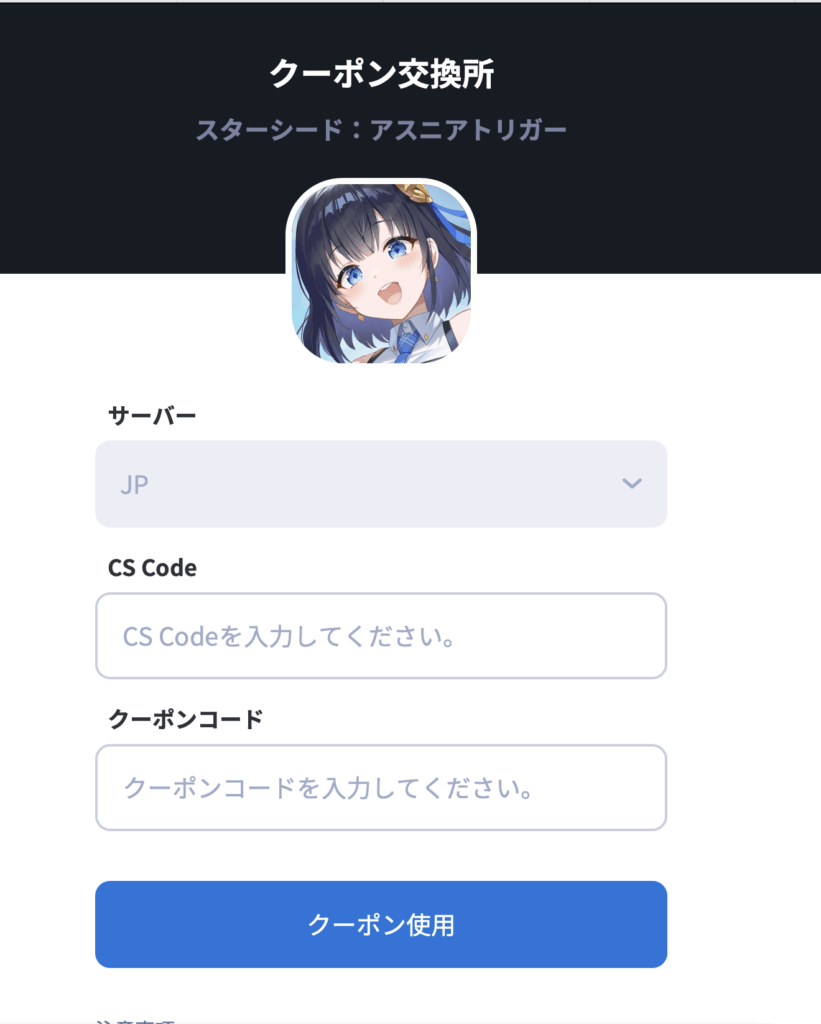Image resolution: width=821 pixels, height=1024 pixels.
Task: Open the サーバー dropdown showing JP
Action: (381, 484)
